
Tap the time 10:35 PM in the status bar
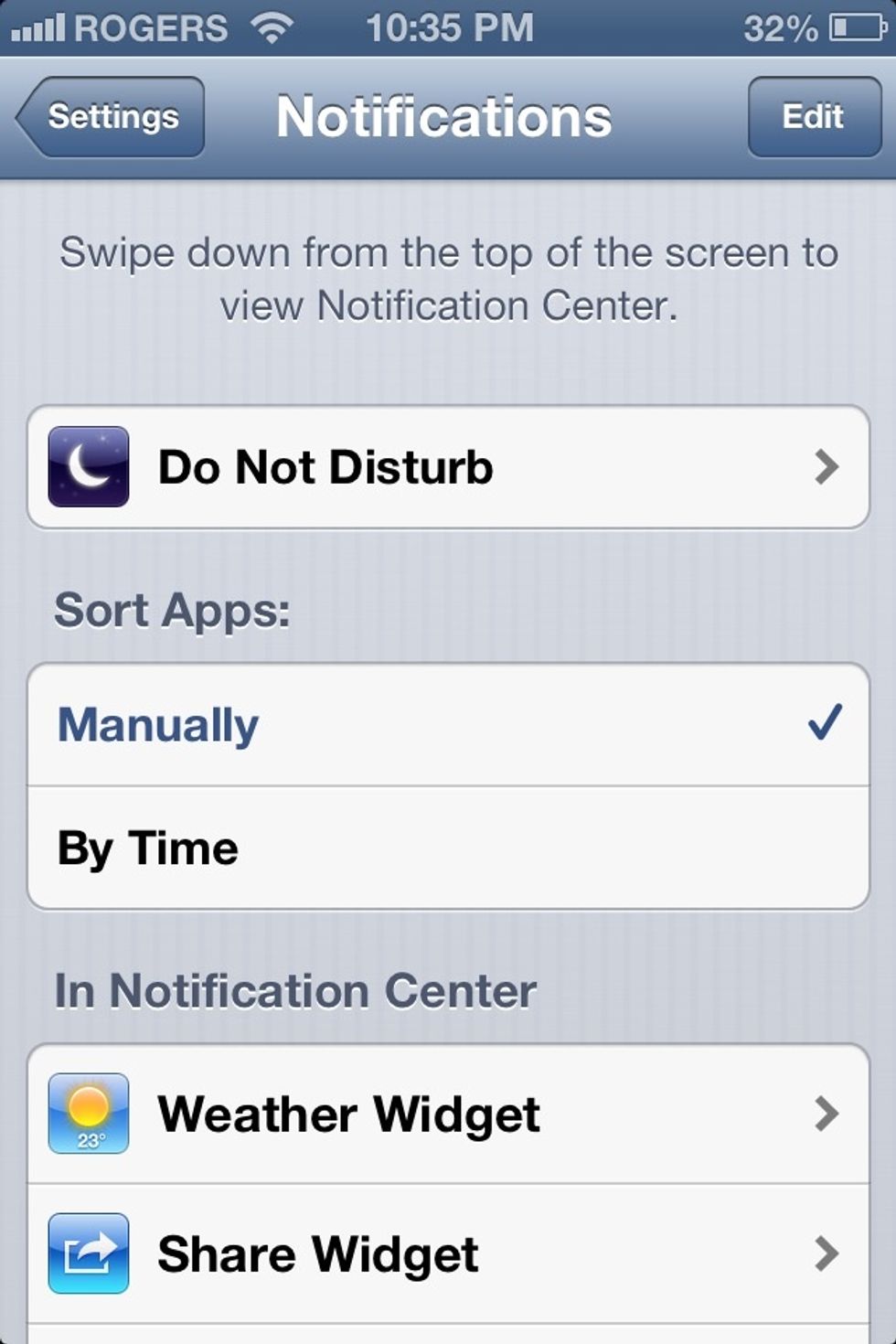coord(448,26)
